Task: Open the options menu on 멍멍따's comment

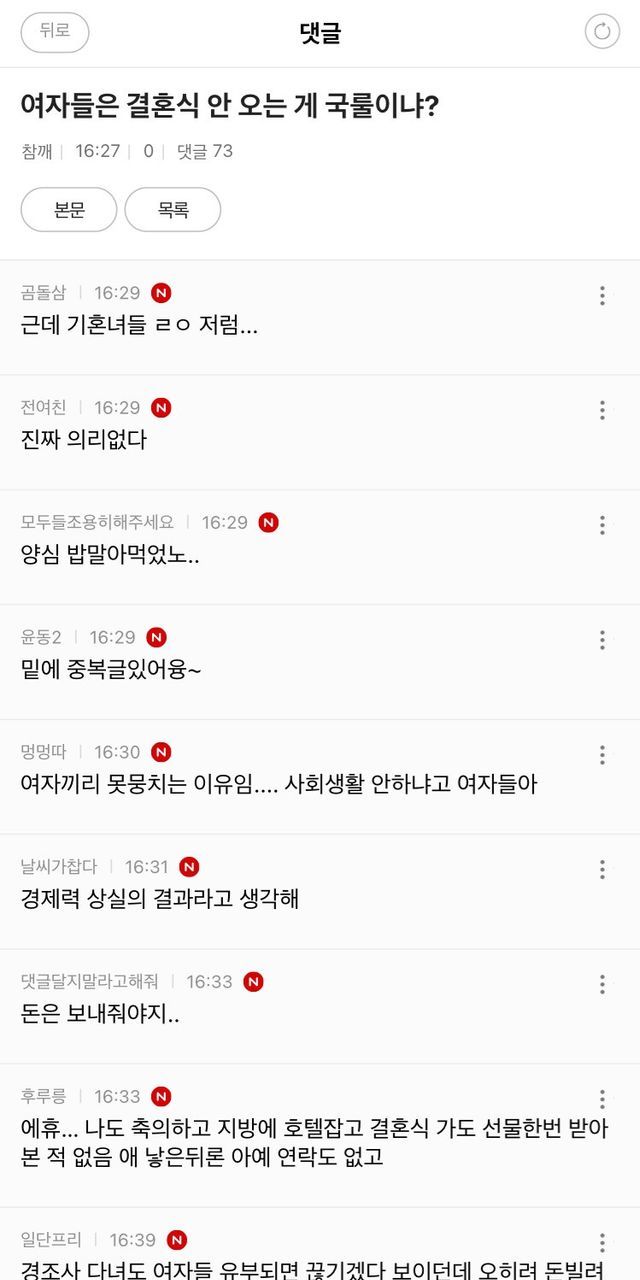Action: pyautogui.click(x=602, y=755)
